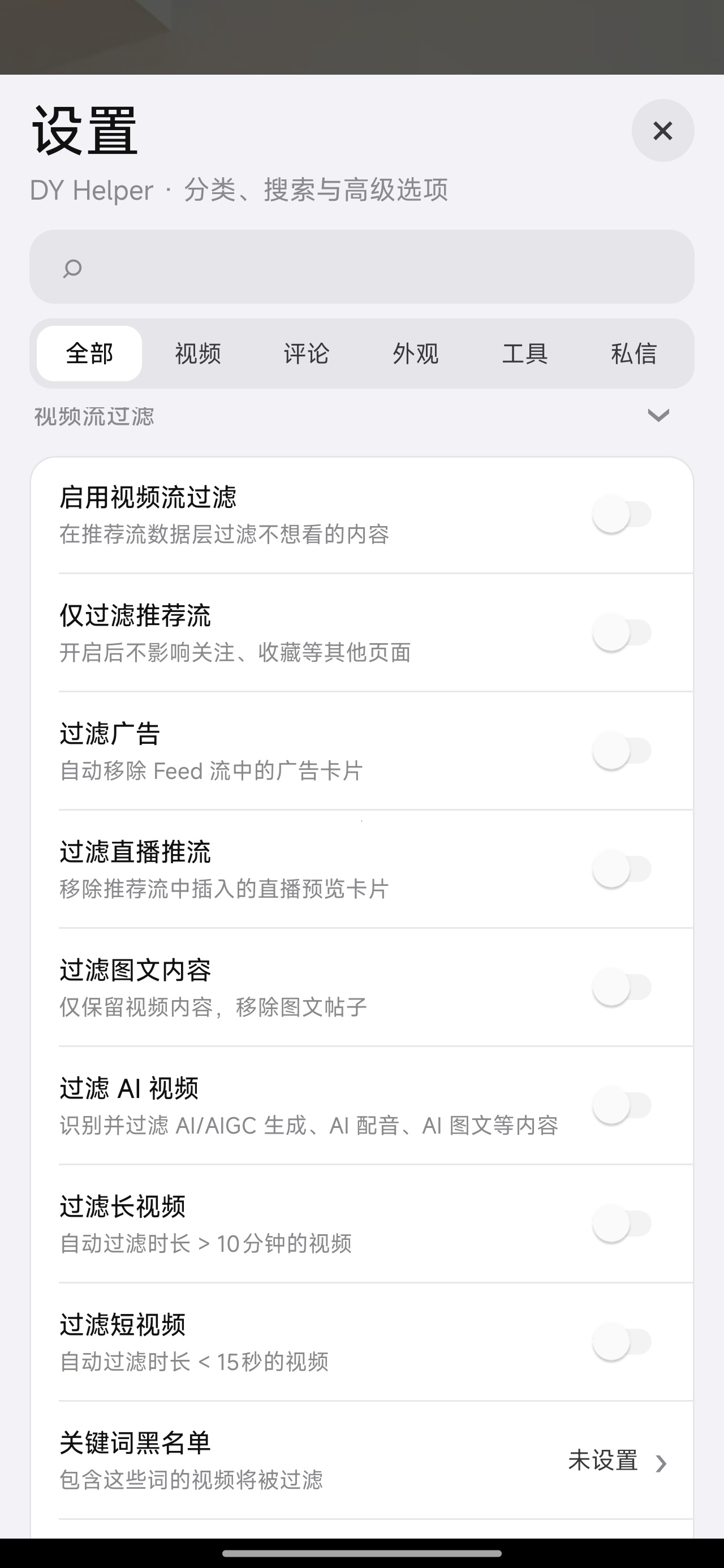The height and width of the screenshot is (1568, 724).
Task: Open 关键词黑名单 settings row
Action: 361,1461
